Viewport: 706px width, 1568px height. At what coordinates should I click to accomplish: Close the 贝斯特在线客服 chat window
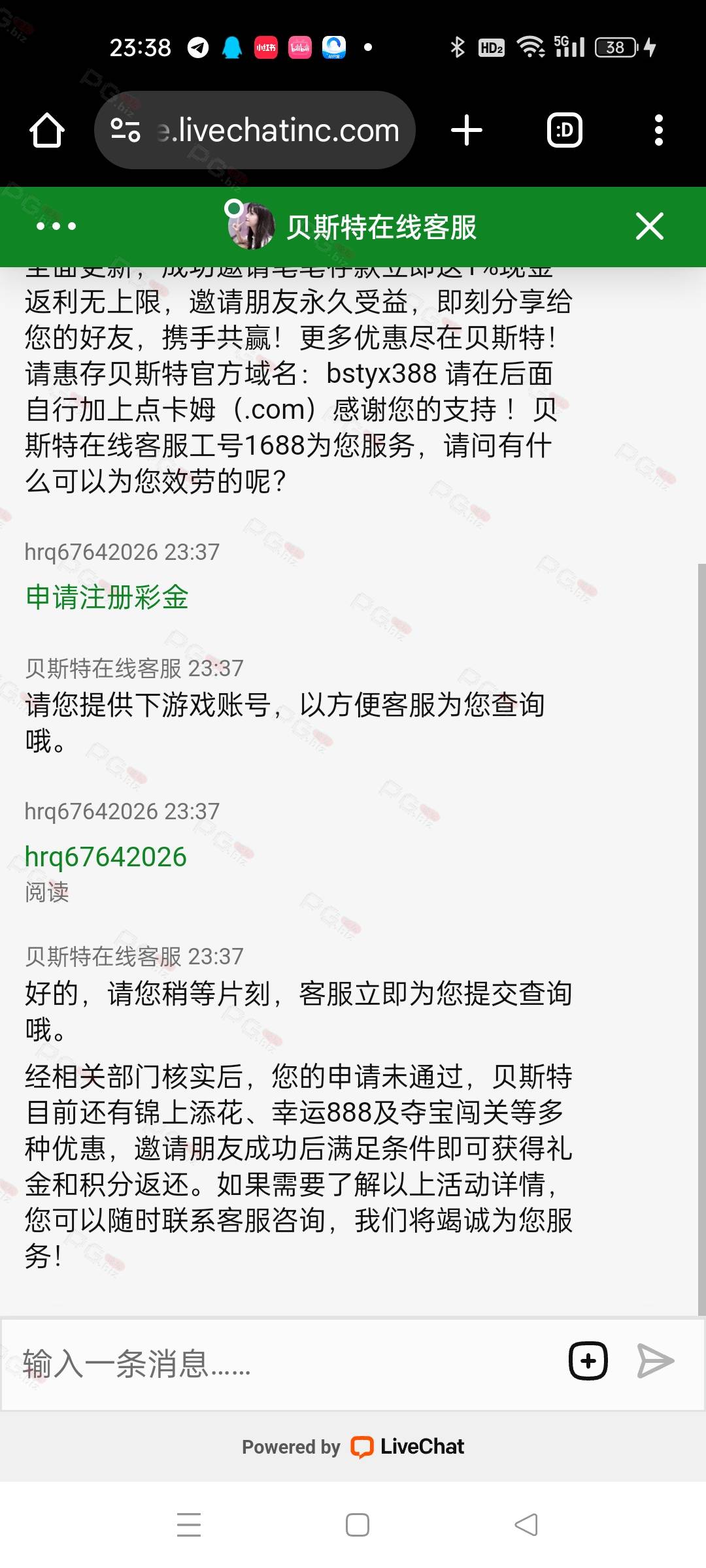(x=650, y=226)
